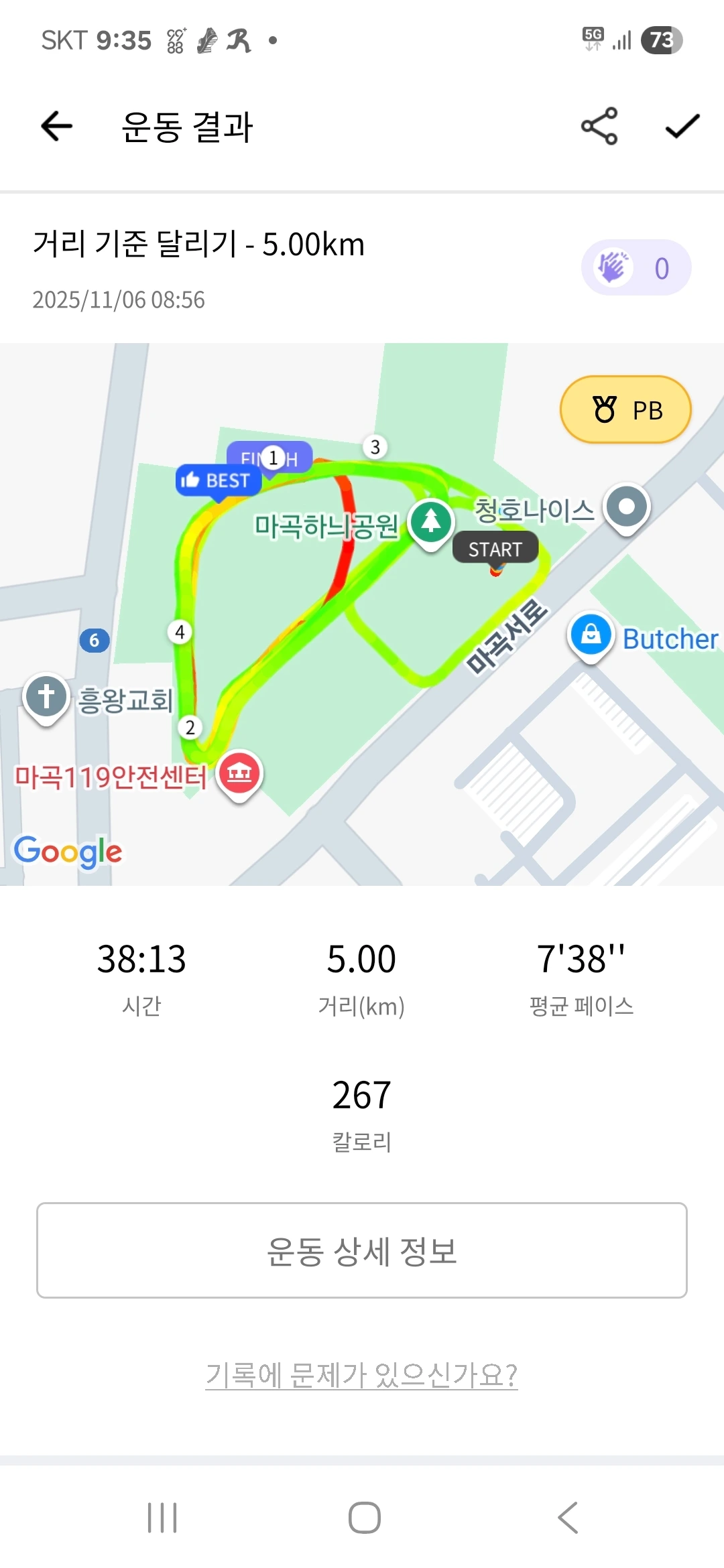
Task: Open recent apps from navigation bar
Action: [162, 1518]
